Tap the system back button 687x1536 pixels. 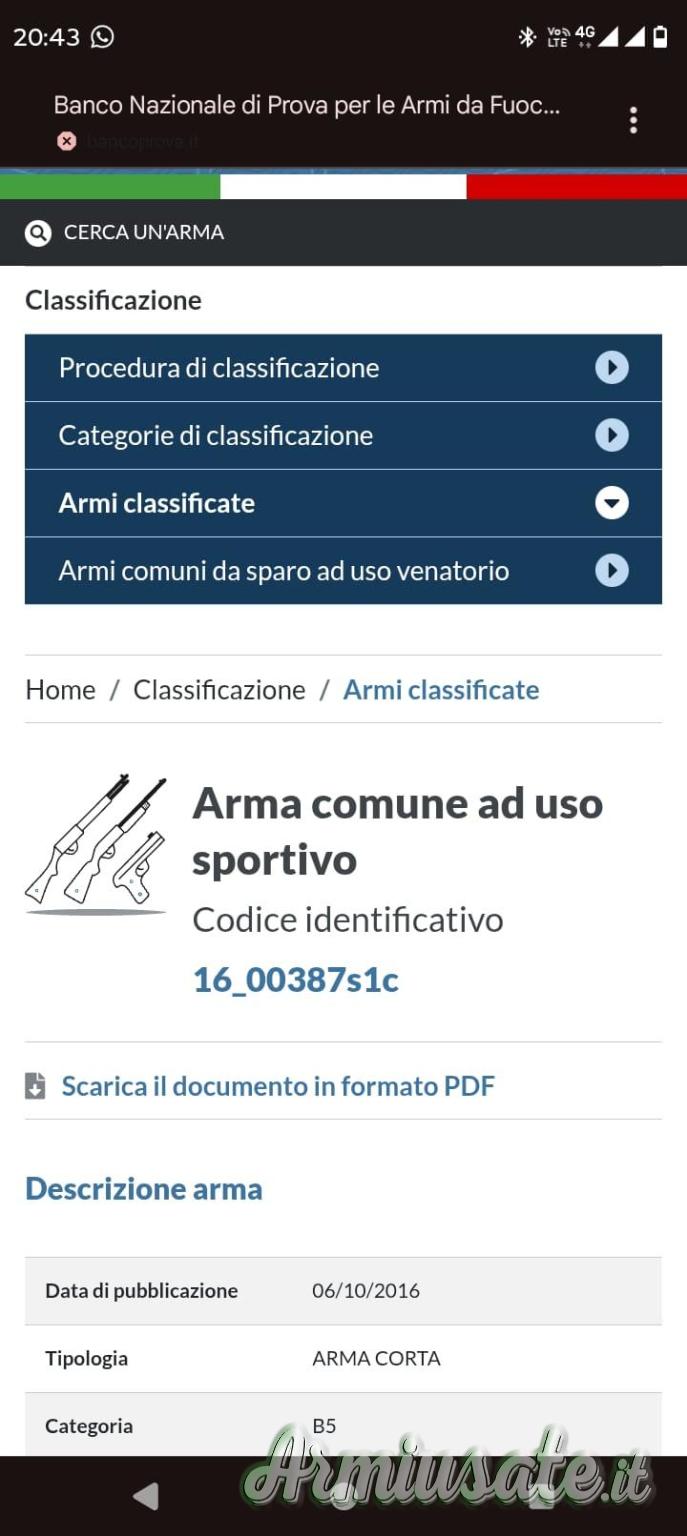[x=146, y=1496]
